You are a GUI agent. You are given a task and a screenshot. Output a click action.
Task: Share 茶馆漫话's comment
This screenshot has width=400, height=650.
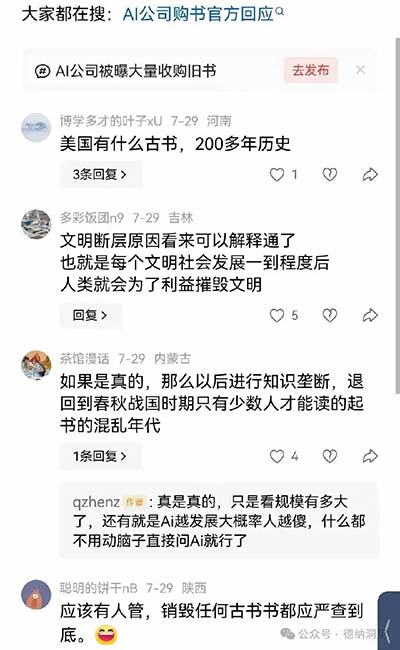coord(370,456)
